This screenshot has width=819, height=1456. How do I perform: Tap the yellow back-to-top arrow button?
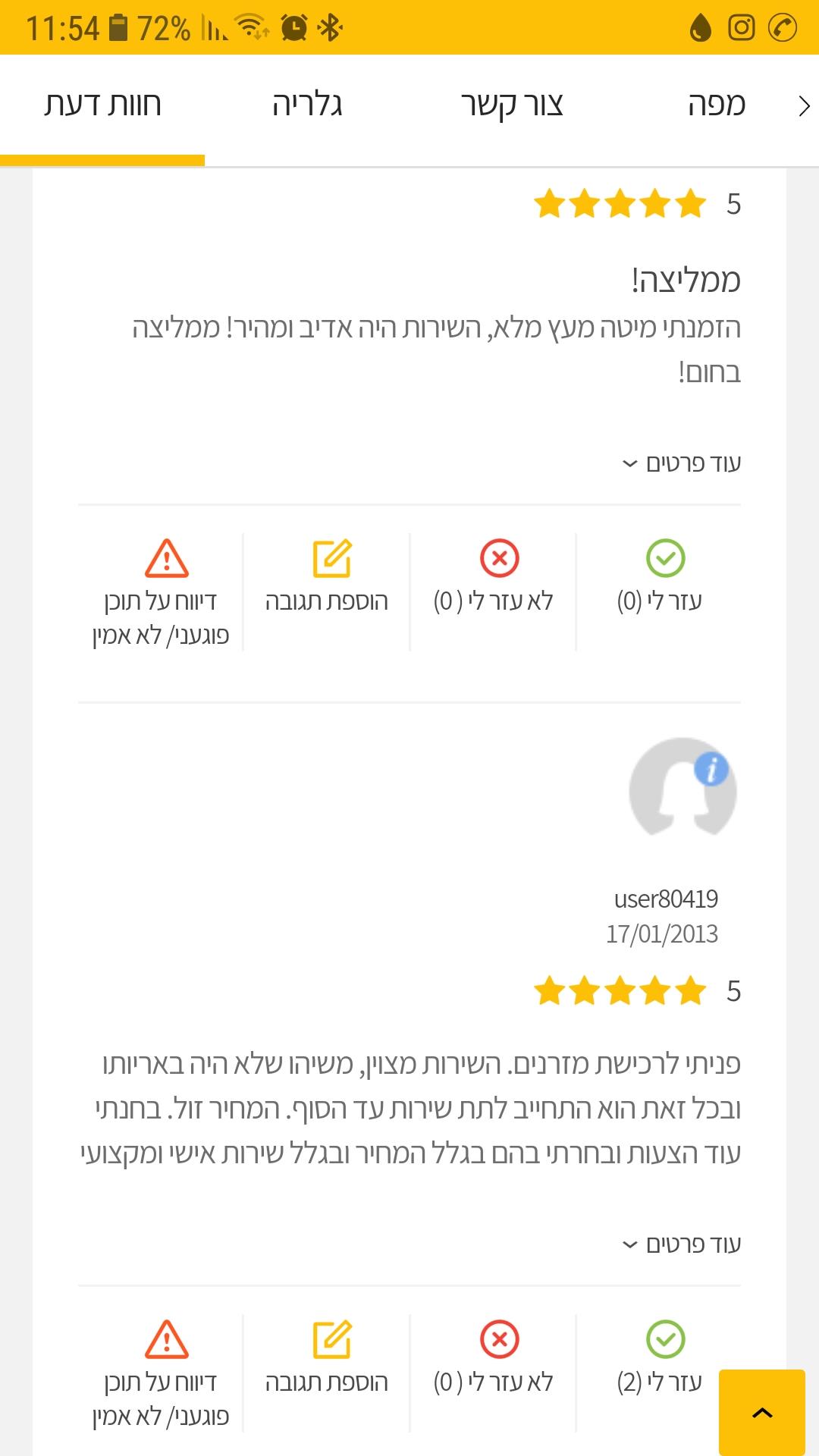pos(761,1412)
